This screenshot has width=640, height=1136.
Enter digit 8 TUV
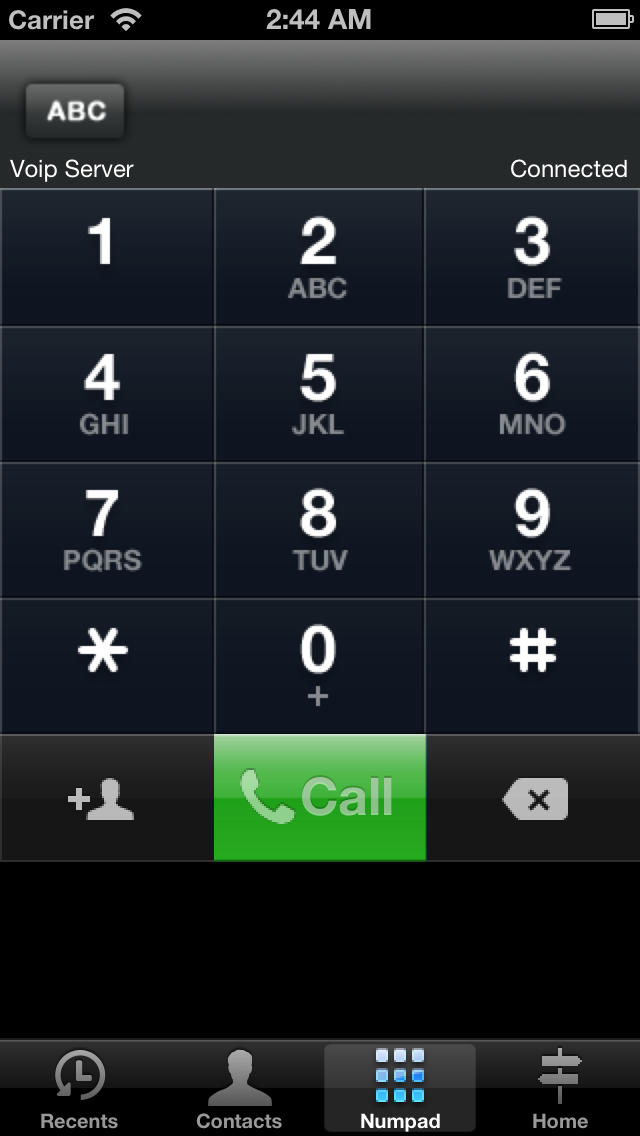[319, 530]
